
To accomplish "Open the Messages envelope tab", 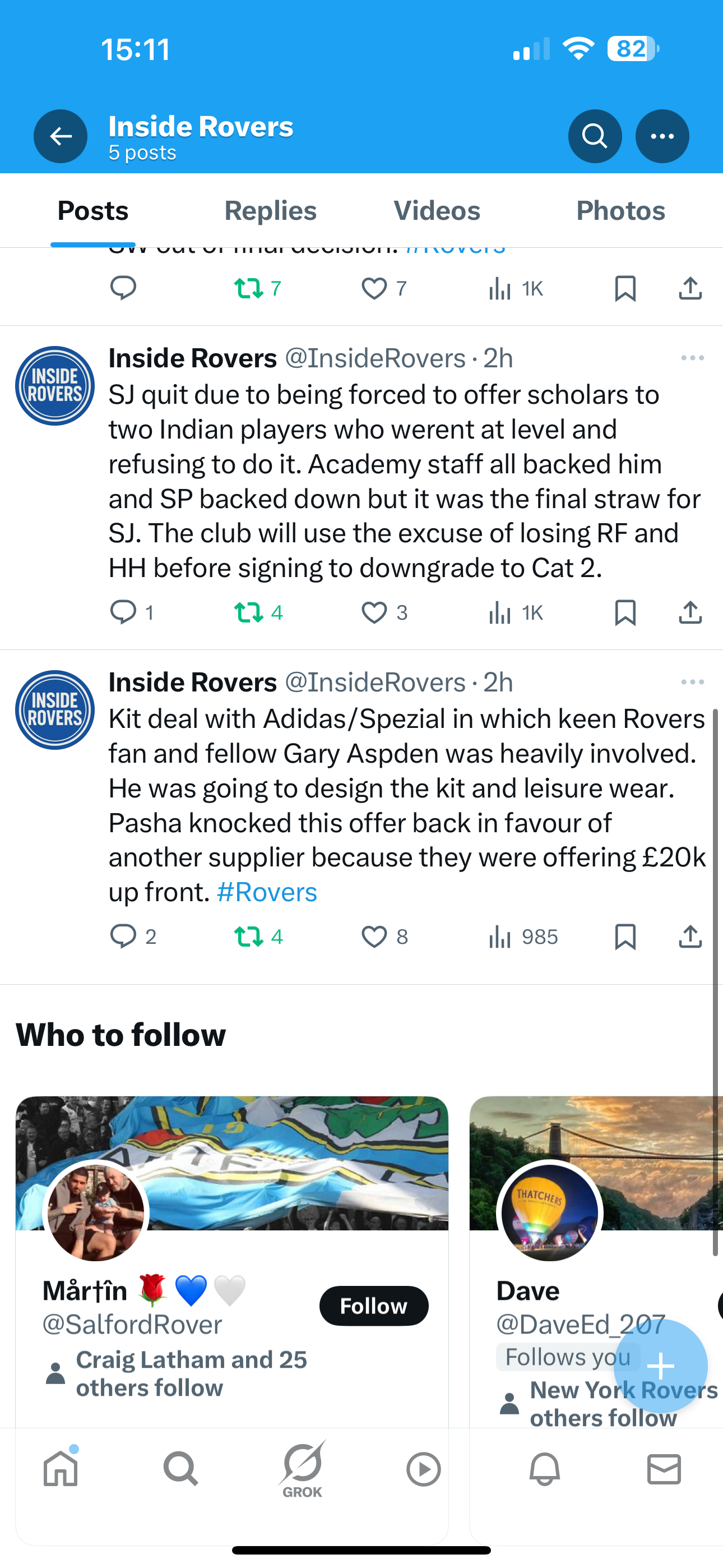I will pyautogui.click(x=664, y=1469).
